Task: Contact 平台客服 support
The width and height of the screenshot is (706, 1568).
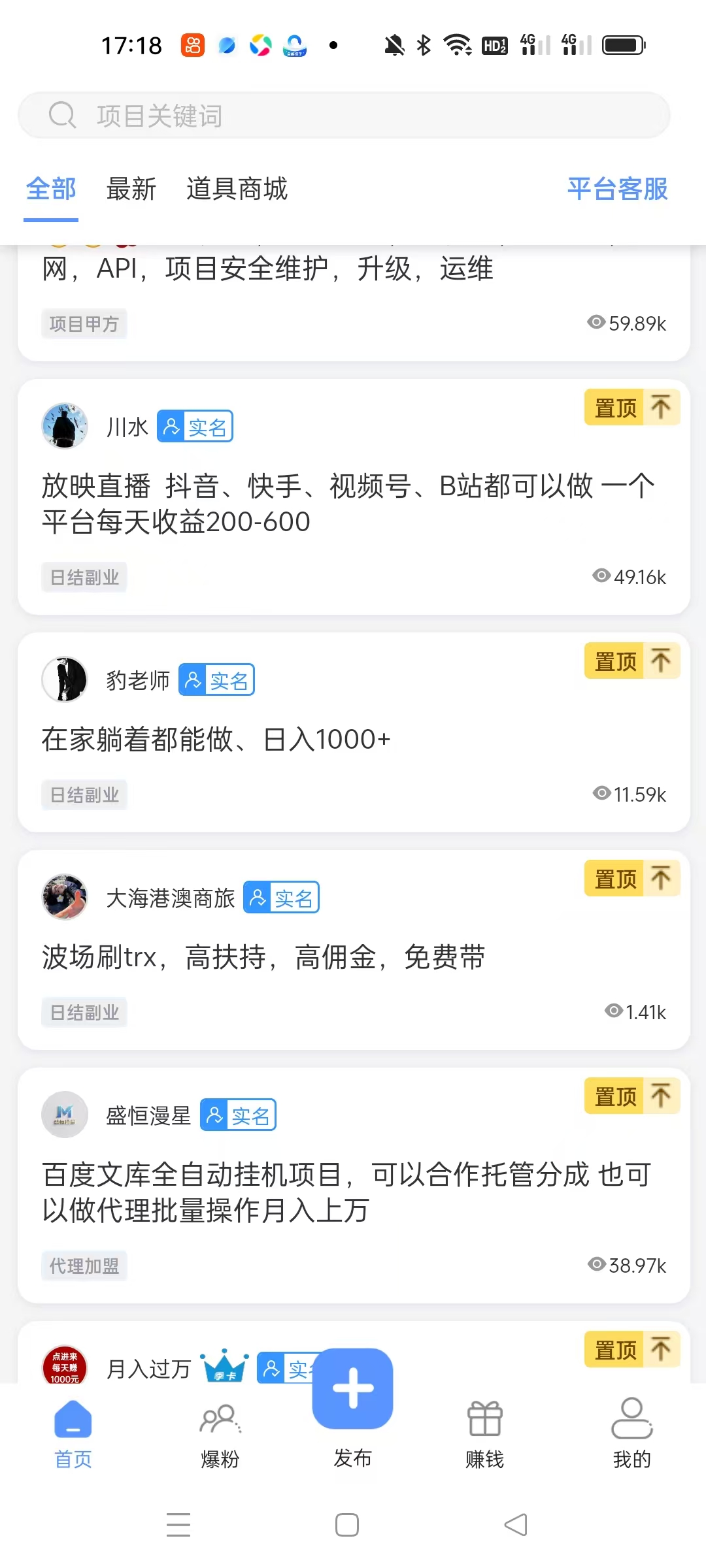Action: (x=617, y=189)
